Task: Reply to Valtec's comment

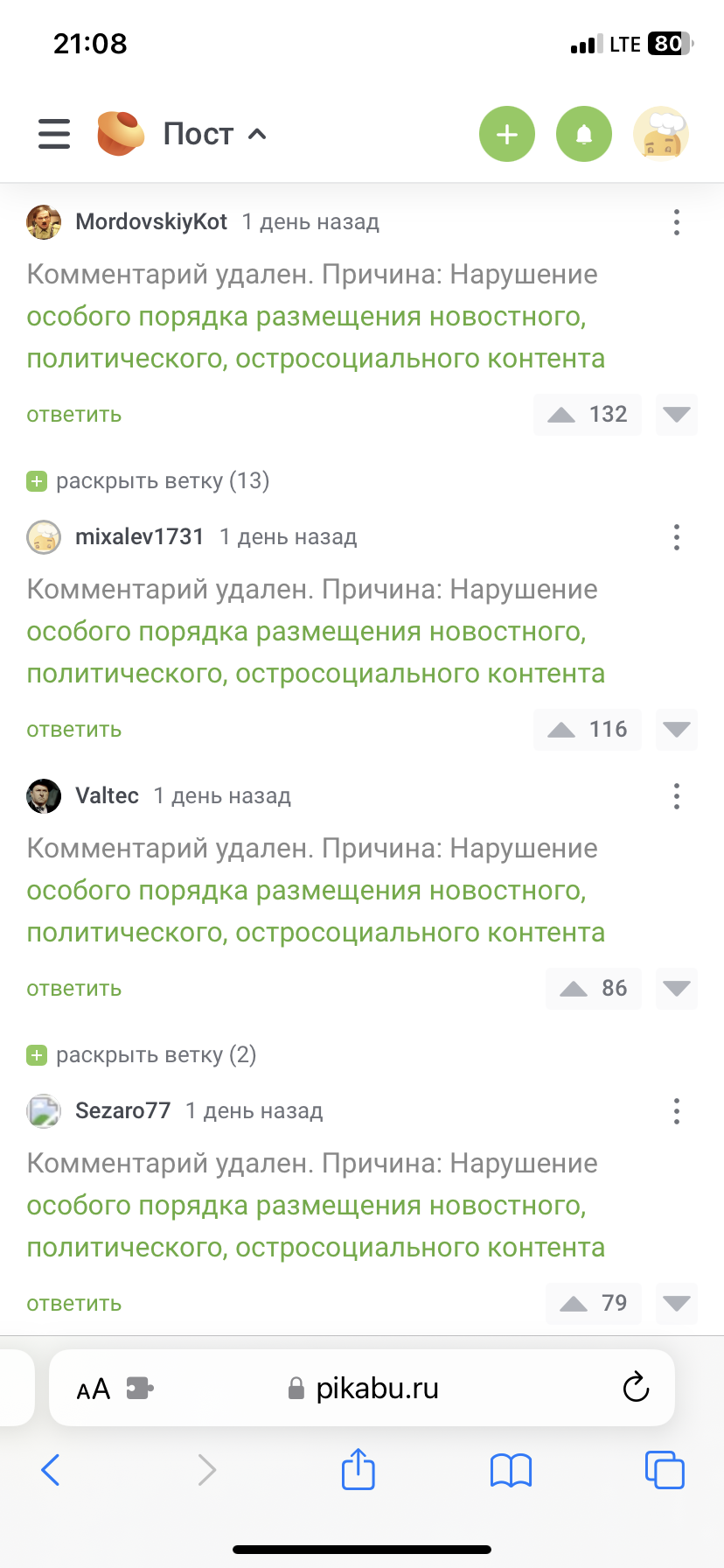Action: 74,989
